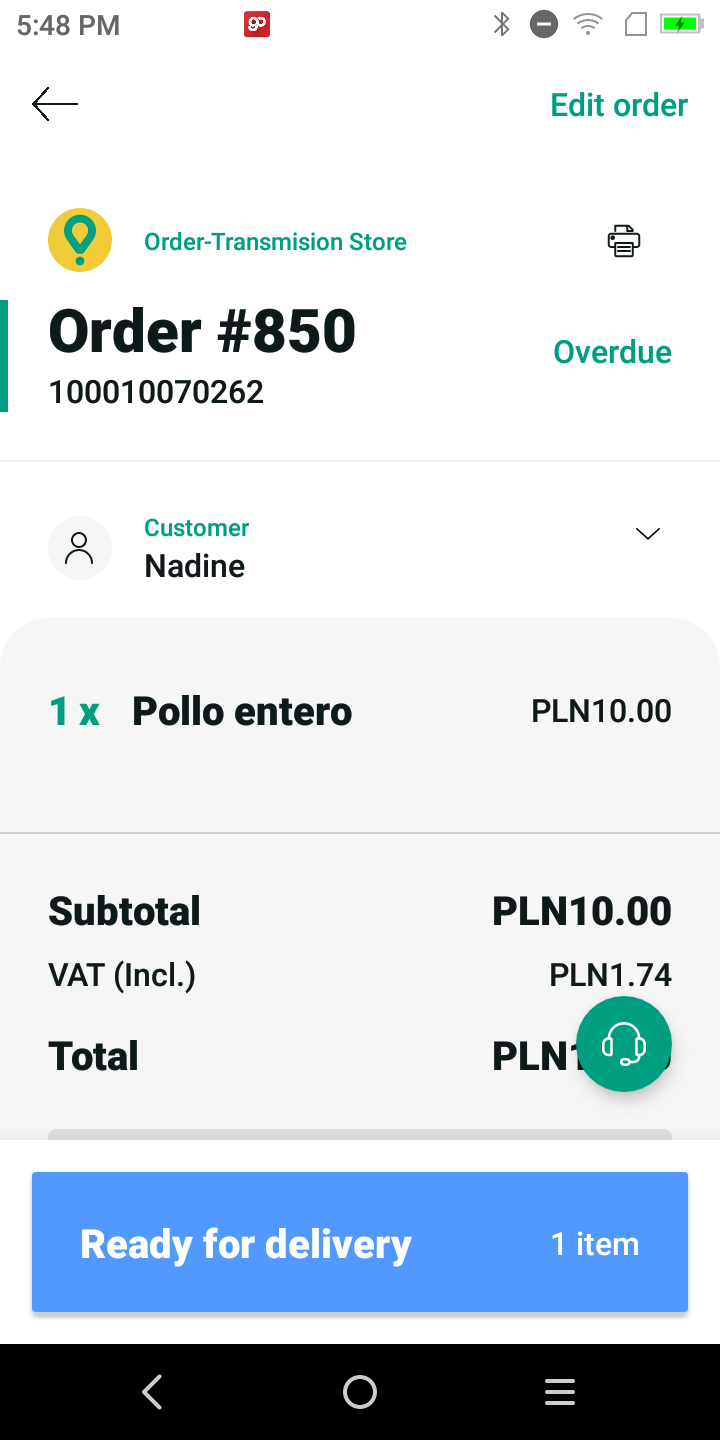This screenshot has height=1440, width=720.
Task: Open the support headset chat button
Action: (624, 1044)
